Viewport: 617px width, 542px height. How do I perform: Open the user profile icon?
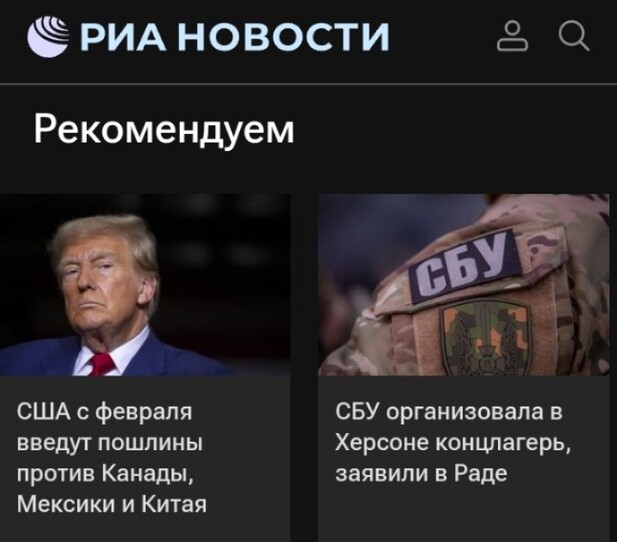click(x=512, y=37)
